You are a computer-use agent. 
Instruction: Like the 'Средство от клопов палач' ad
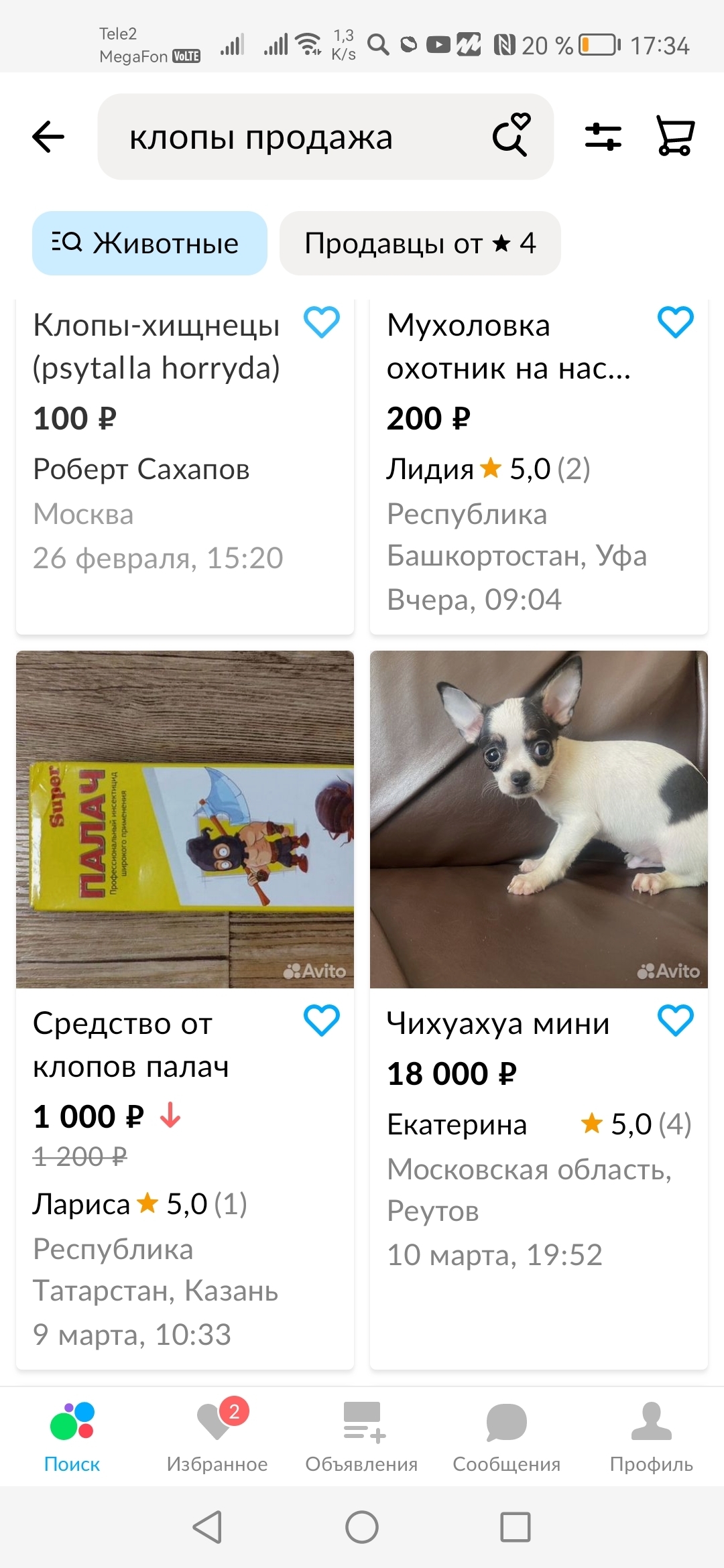[322, 1021]
